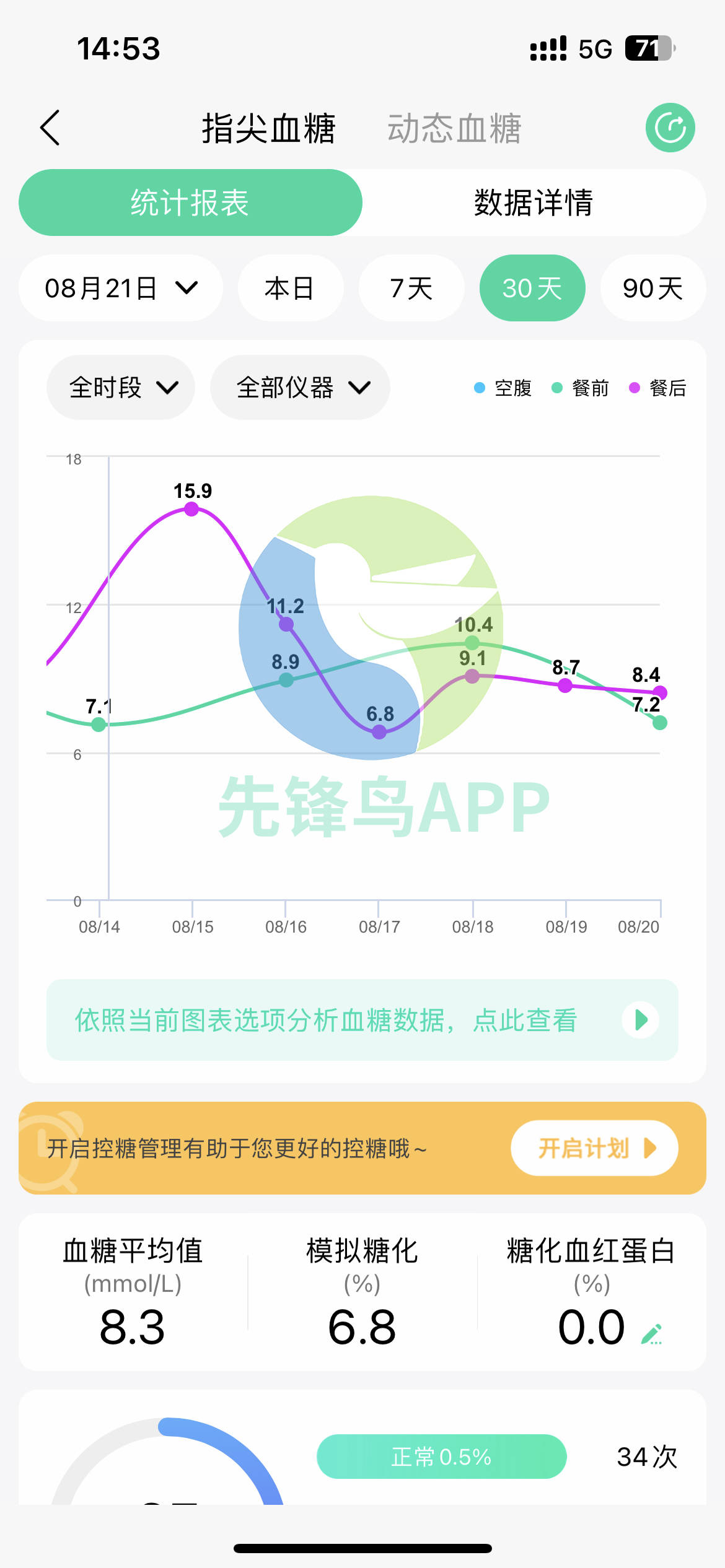Switch to the 动态血糖 tab

click(454, 129)
